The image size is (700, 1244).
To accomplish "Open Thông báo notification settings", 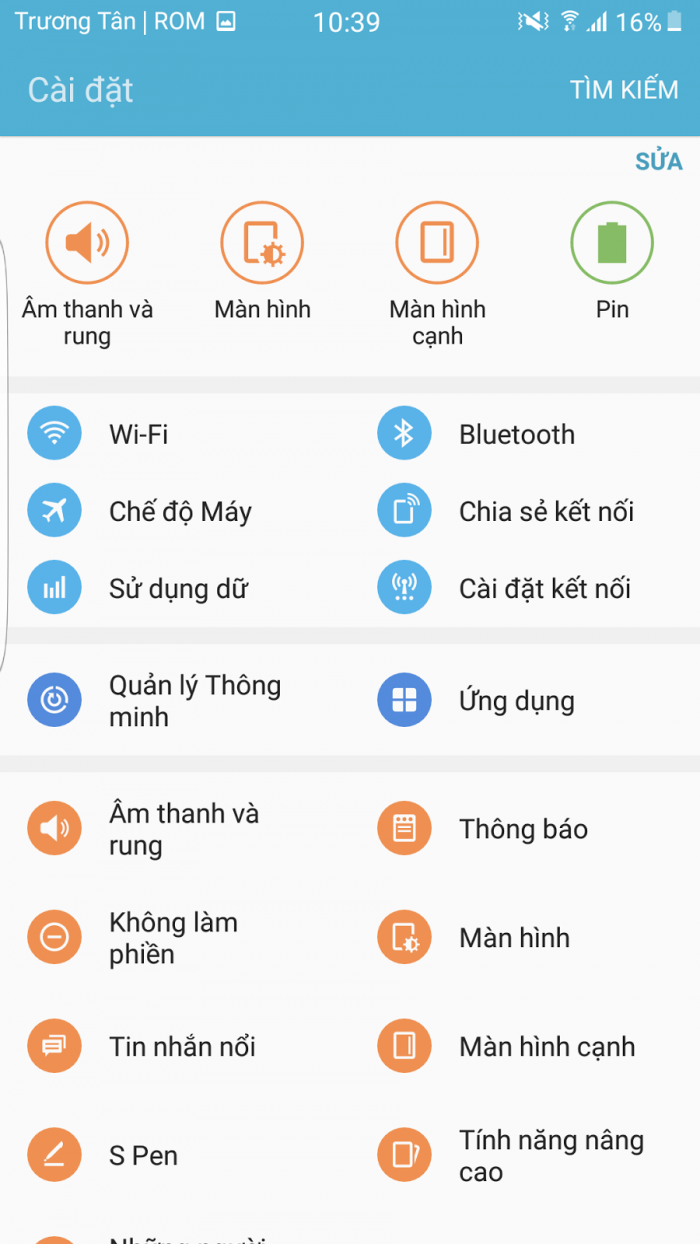I will pyautogui.click(x=522, y=829).
